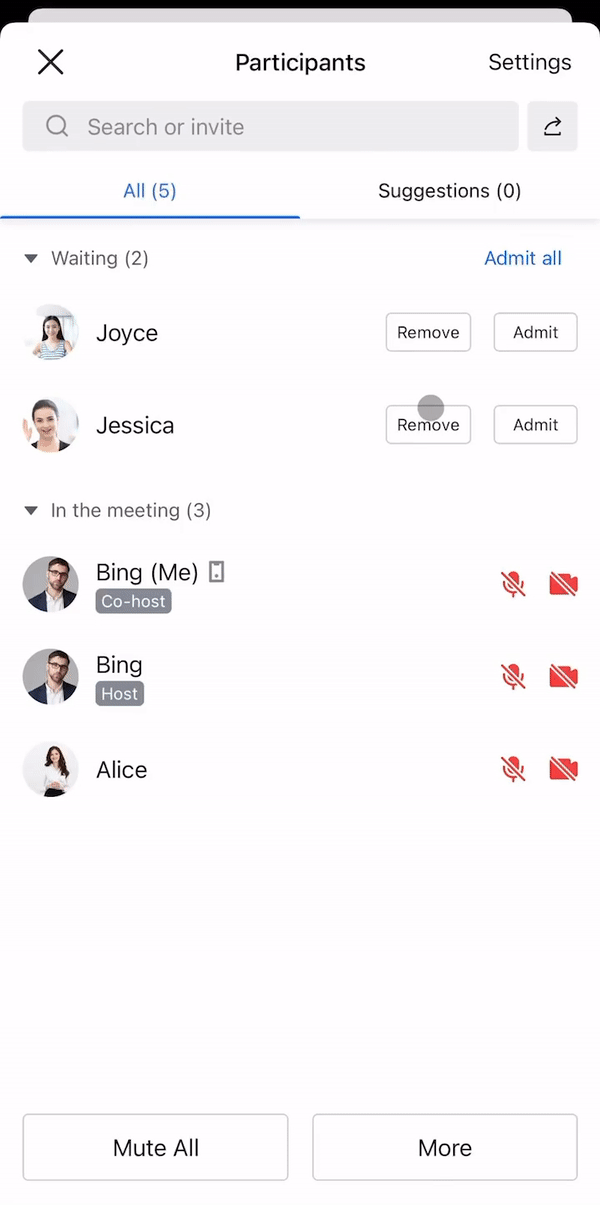The width and height of the screenshot is (600, 1205).
Task: Admit all waiting participants
Action: tap(522, 259)
